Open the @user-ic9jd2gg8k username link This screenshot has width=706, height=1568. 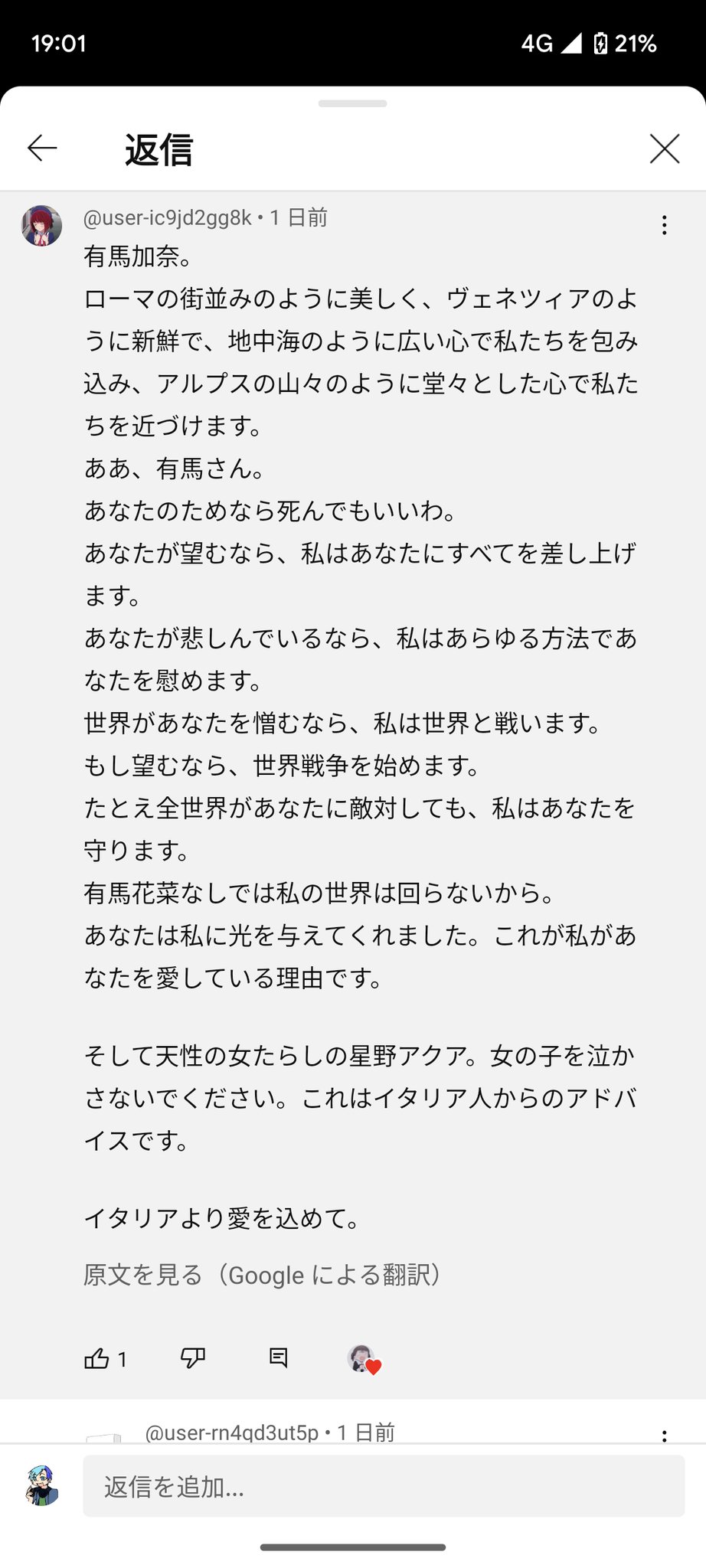pyautogui.click(x=167, y=218)
